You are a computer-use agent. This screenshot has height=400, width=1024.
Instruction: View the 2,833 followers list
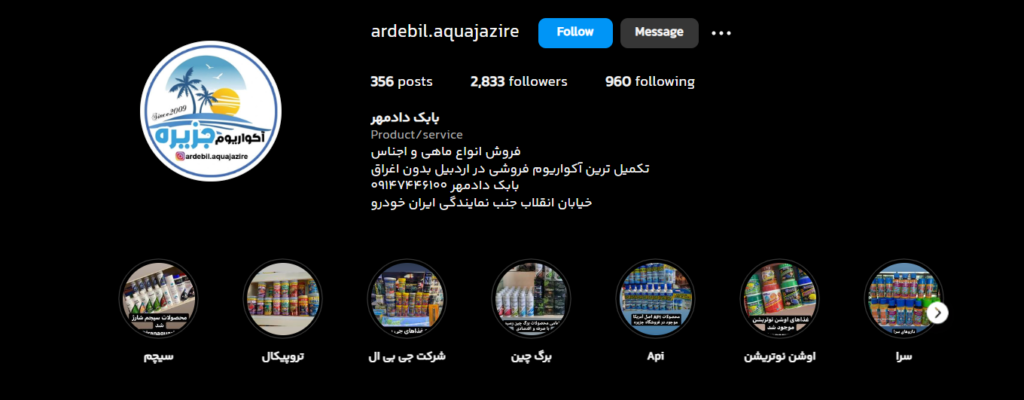[x=518, y=82]
